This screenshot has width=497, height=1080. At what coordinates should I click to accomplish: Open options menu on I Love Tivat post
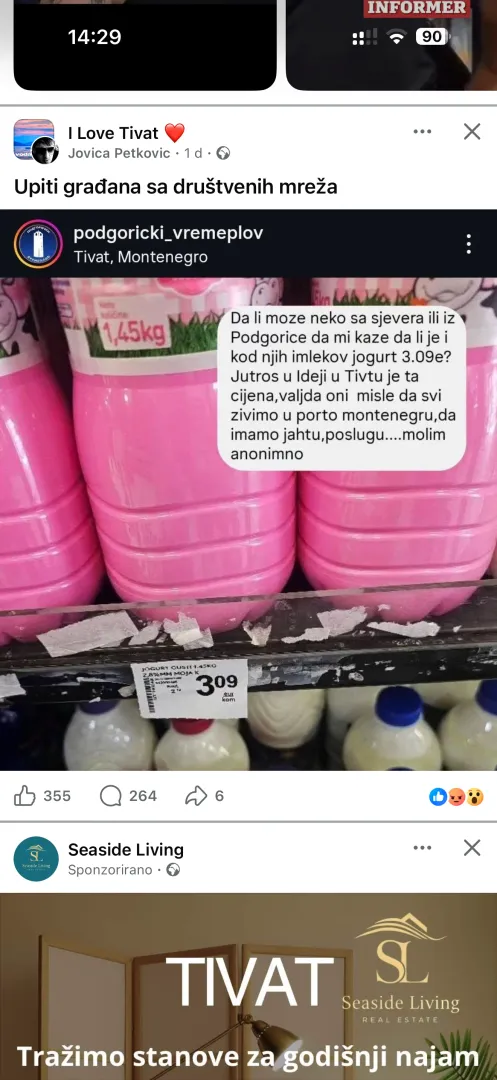[x=422, y=132]
